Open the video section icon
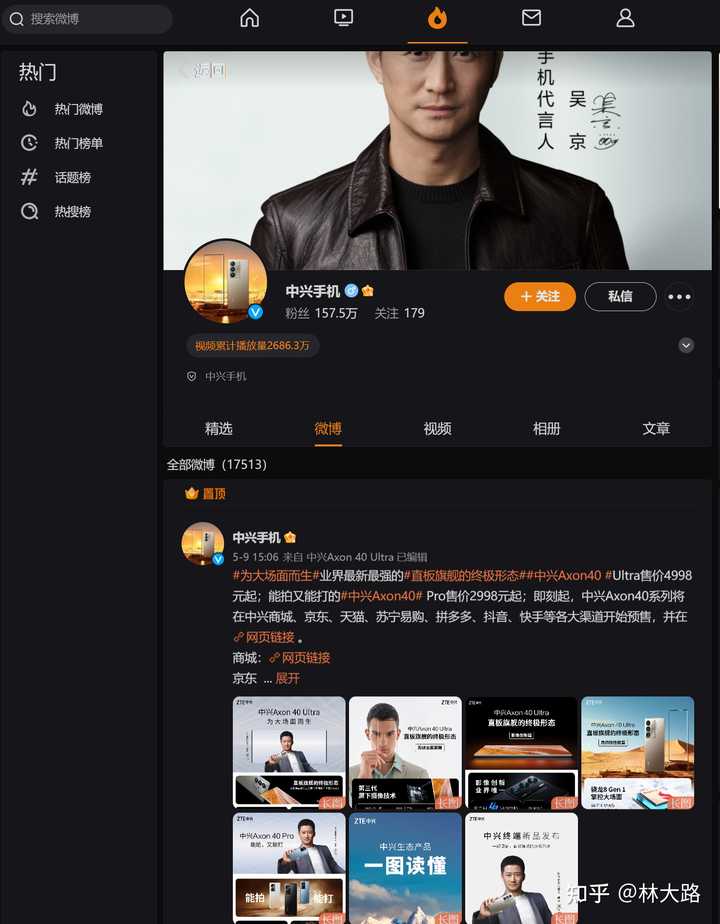Image resolution: width=720 pixels, height=924 pixels. pos(343,18)
